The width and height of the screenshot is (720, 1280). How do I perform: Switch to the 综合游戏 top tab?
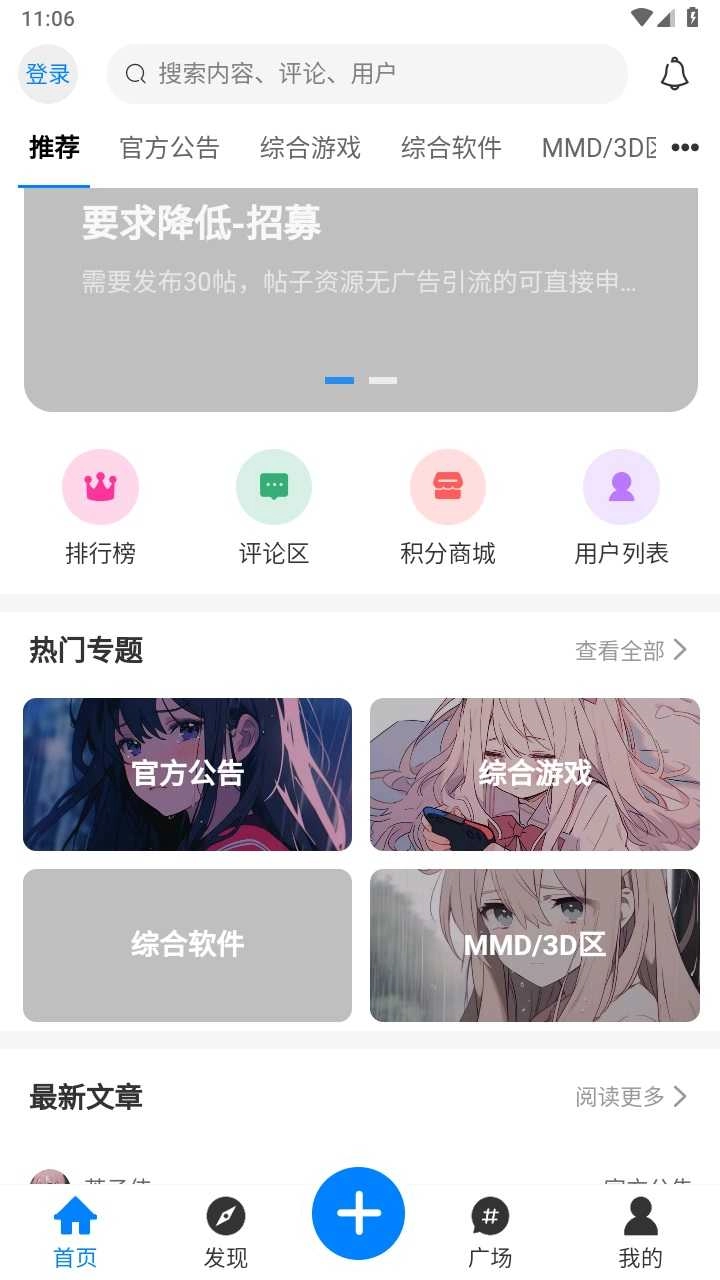click(x=310, y=148)
